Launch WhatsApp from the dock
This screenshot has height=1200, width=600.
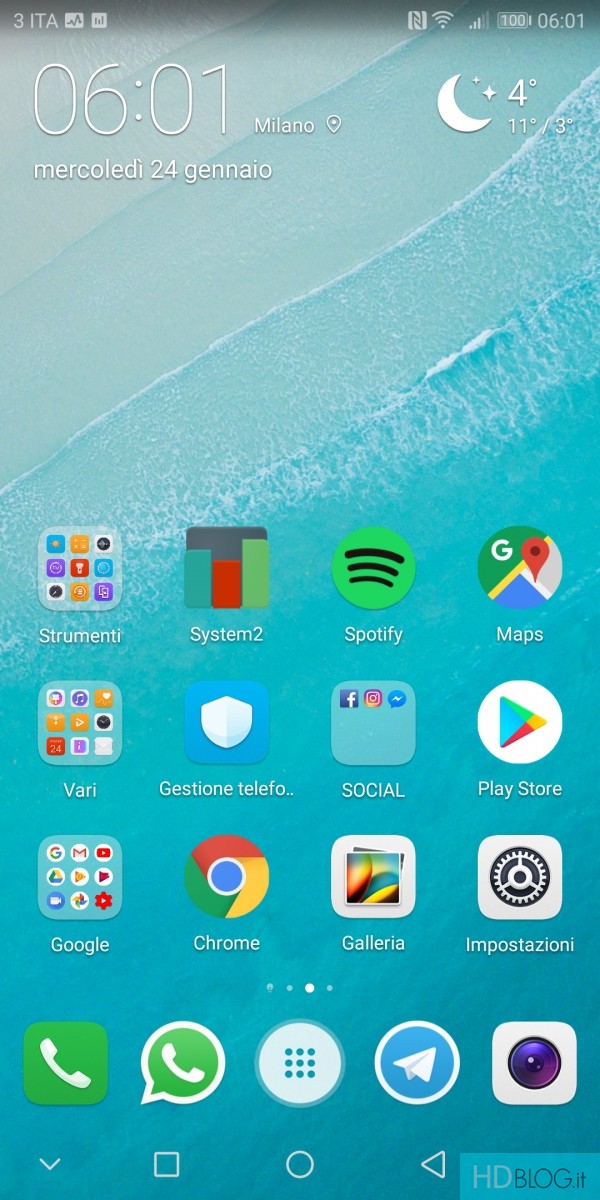(x=182, y=1063)
